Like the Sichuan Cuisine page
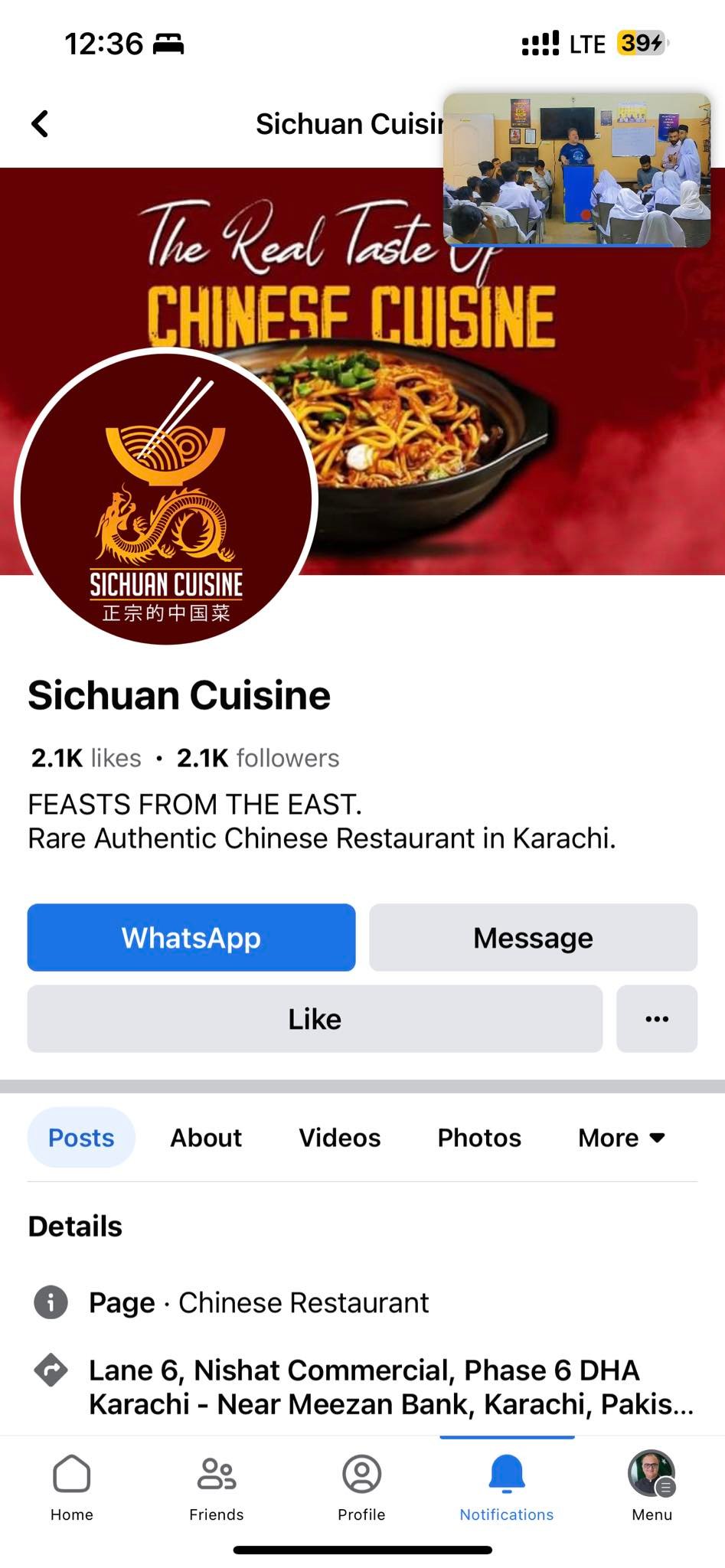The width and height of the screenshot is (725, 1568). 315,1018
